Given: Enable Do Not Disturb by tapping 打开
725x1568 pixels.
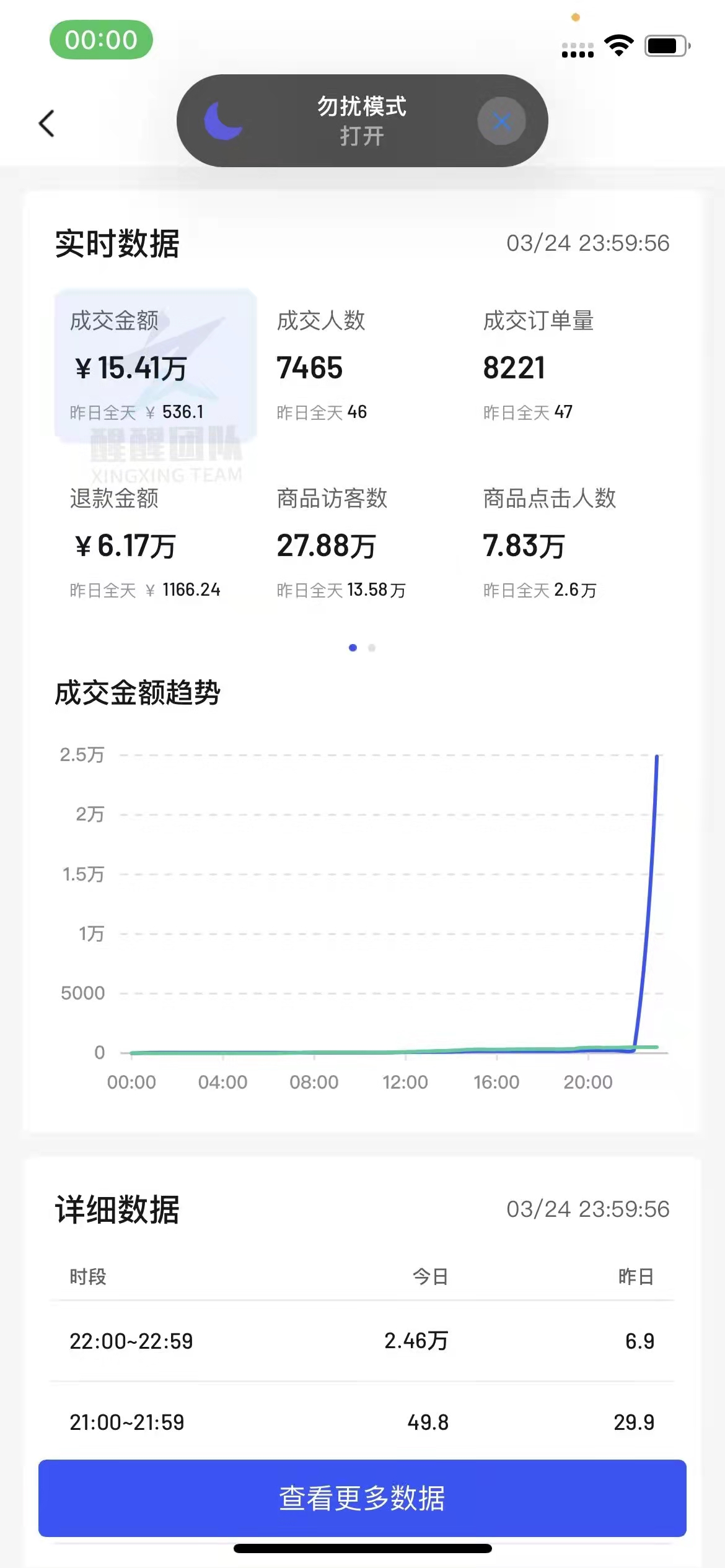Looking at the screenshot, I should click(361, 136).
